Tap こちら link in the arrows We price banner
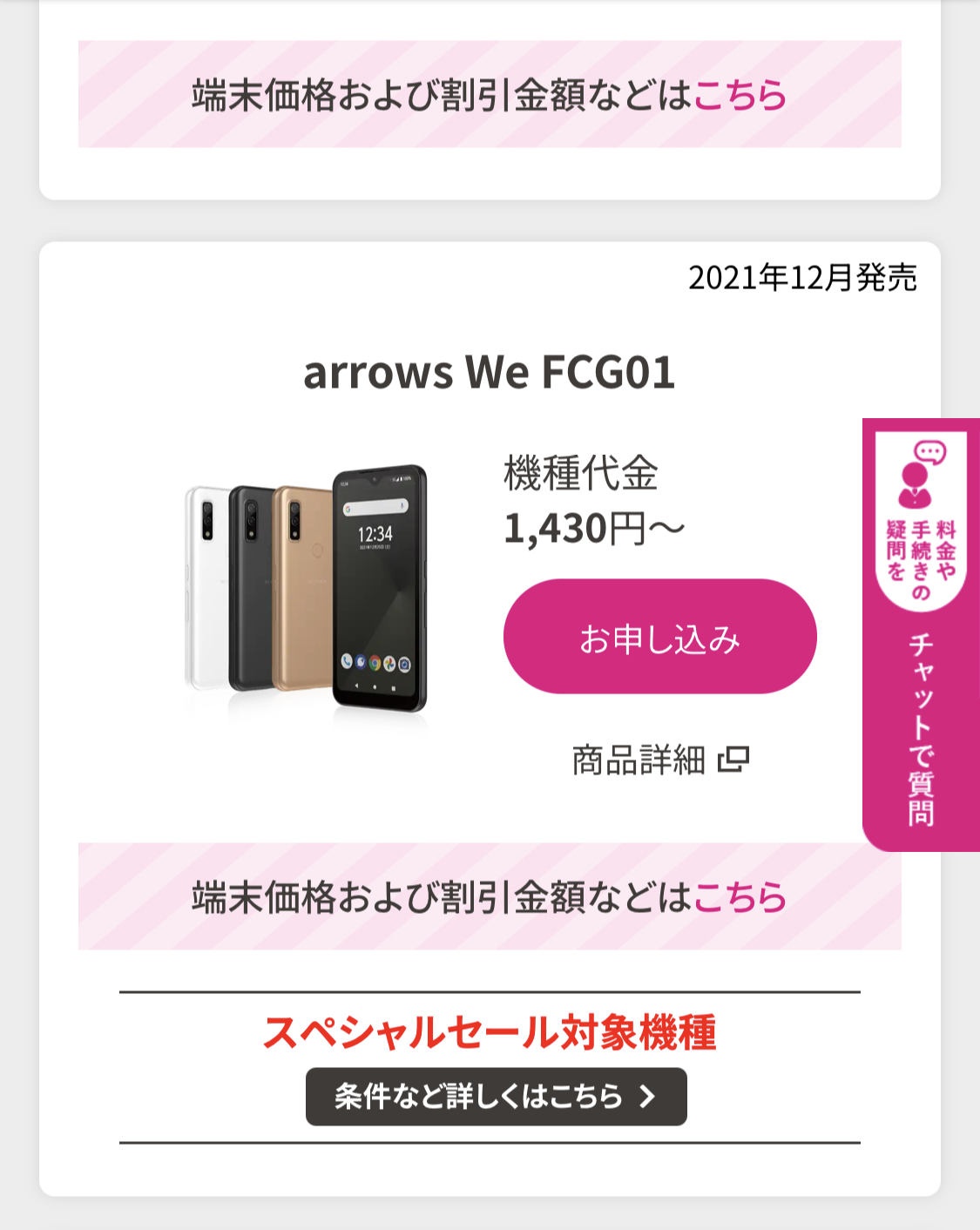The width and height of the screenshot is (980, 1230). (x=740, y=896)
